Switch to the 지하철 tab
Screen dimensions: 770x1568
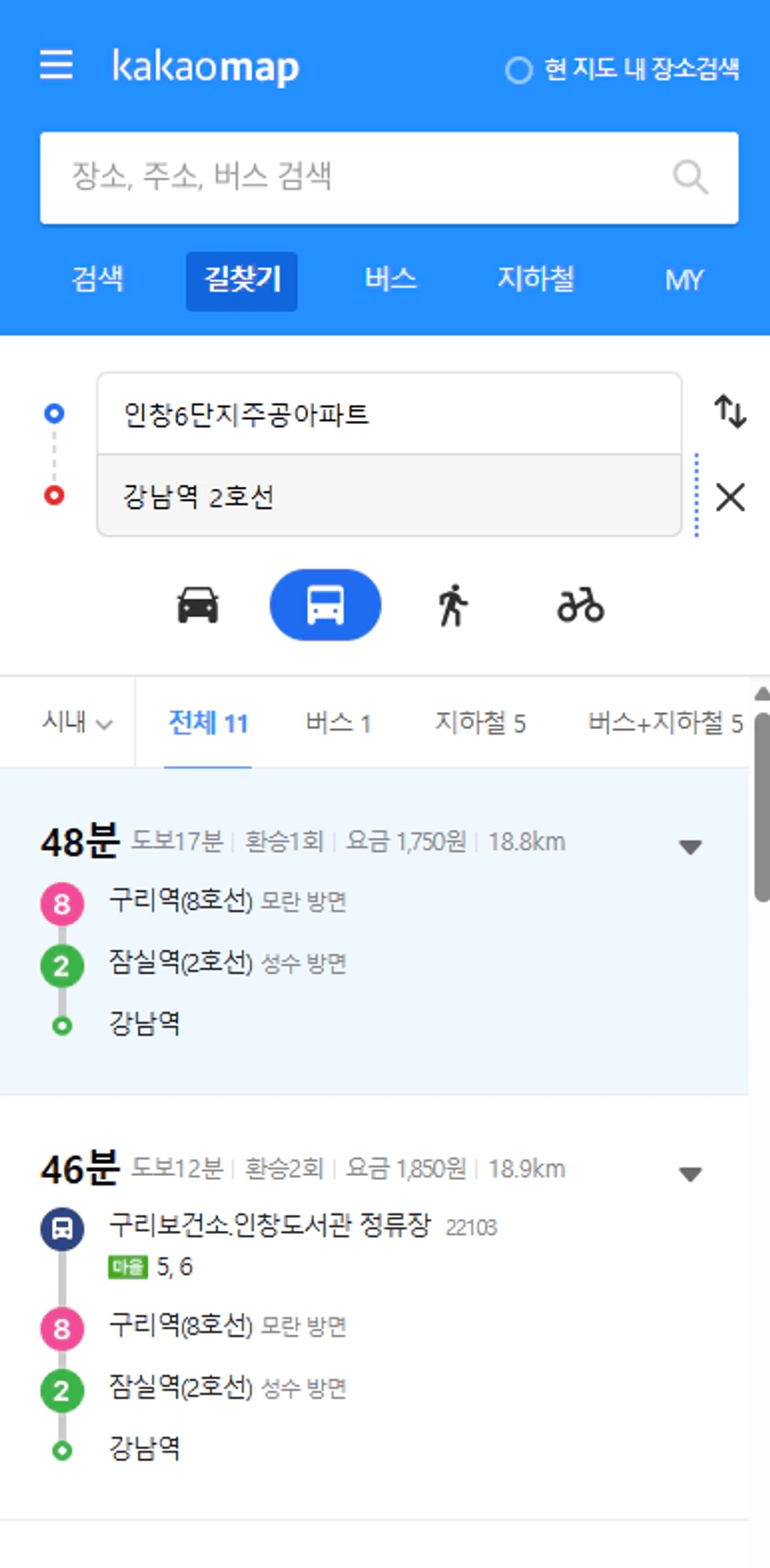coord(535,279)
